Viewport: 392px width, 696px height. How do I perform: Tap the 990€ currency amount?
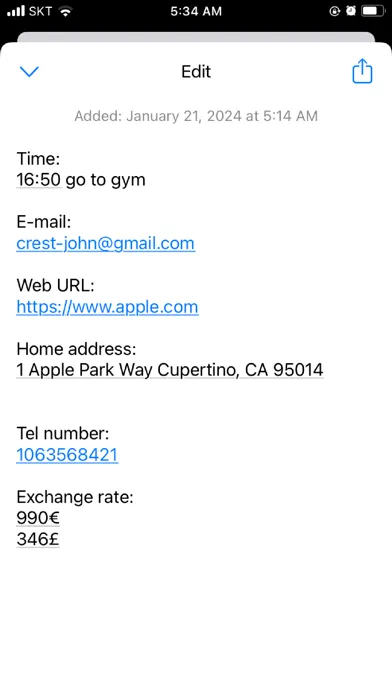(38, 518)
